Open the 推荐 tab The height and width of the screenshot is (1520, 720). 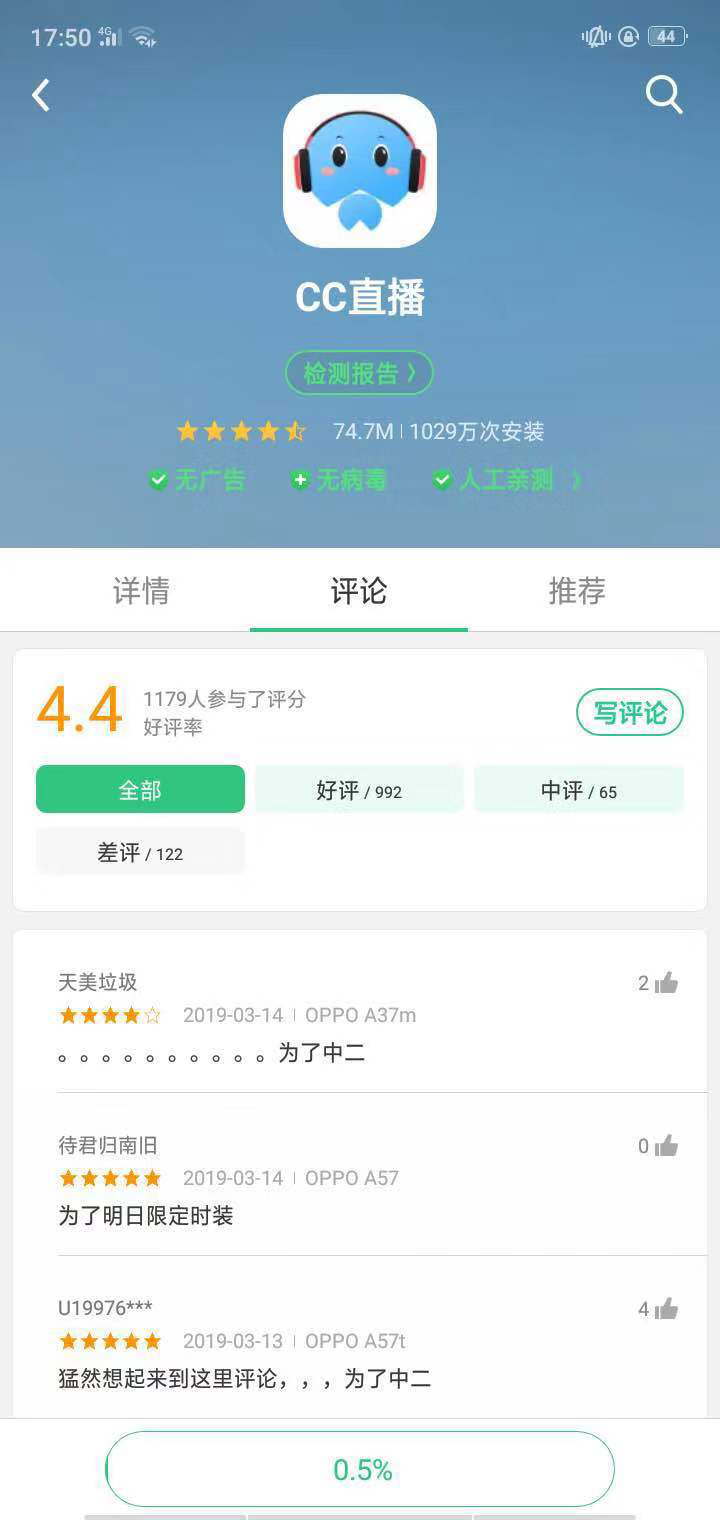[576, 591]
